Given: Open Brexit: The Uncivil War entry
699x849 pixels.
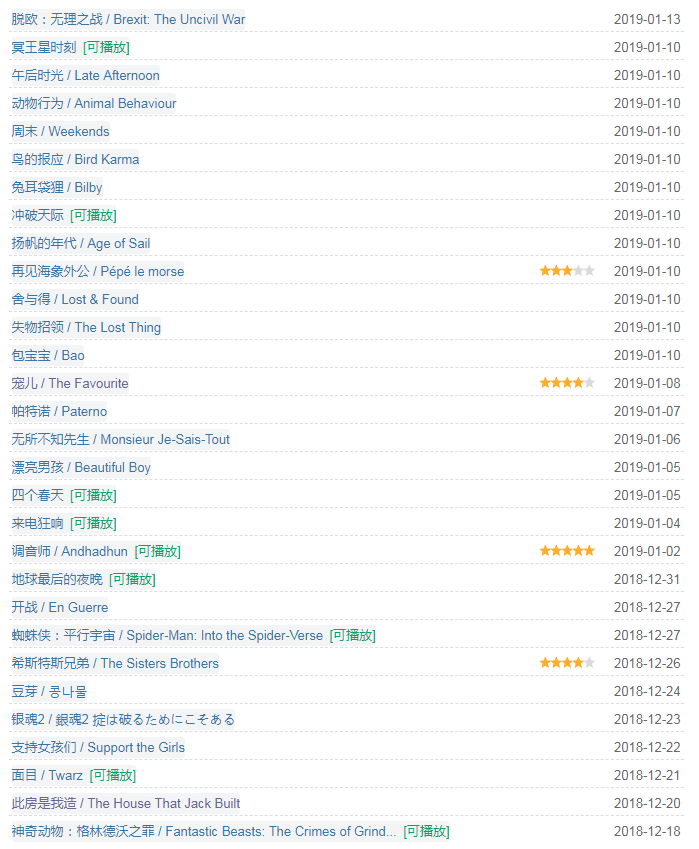Looking at the screenshot, I should (x=128, y=19).
